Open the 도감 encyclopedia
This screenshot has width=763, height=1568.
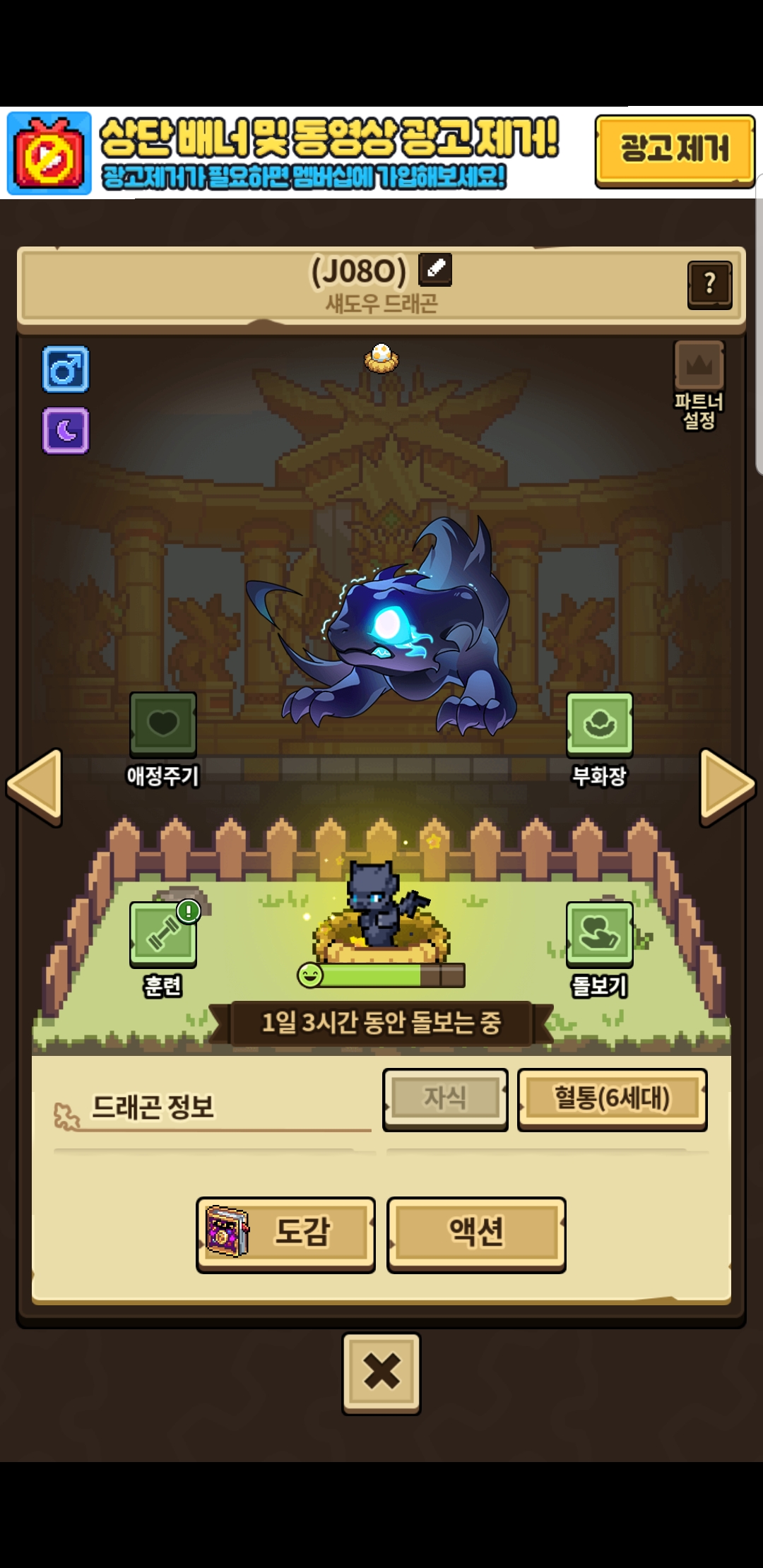[x=285, y=1234]
